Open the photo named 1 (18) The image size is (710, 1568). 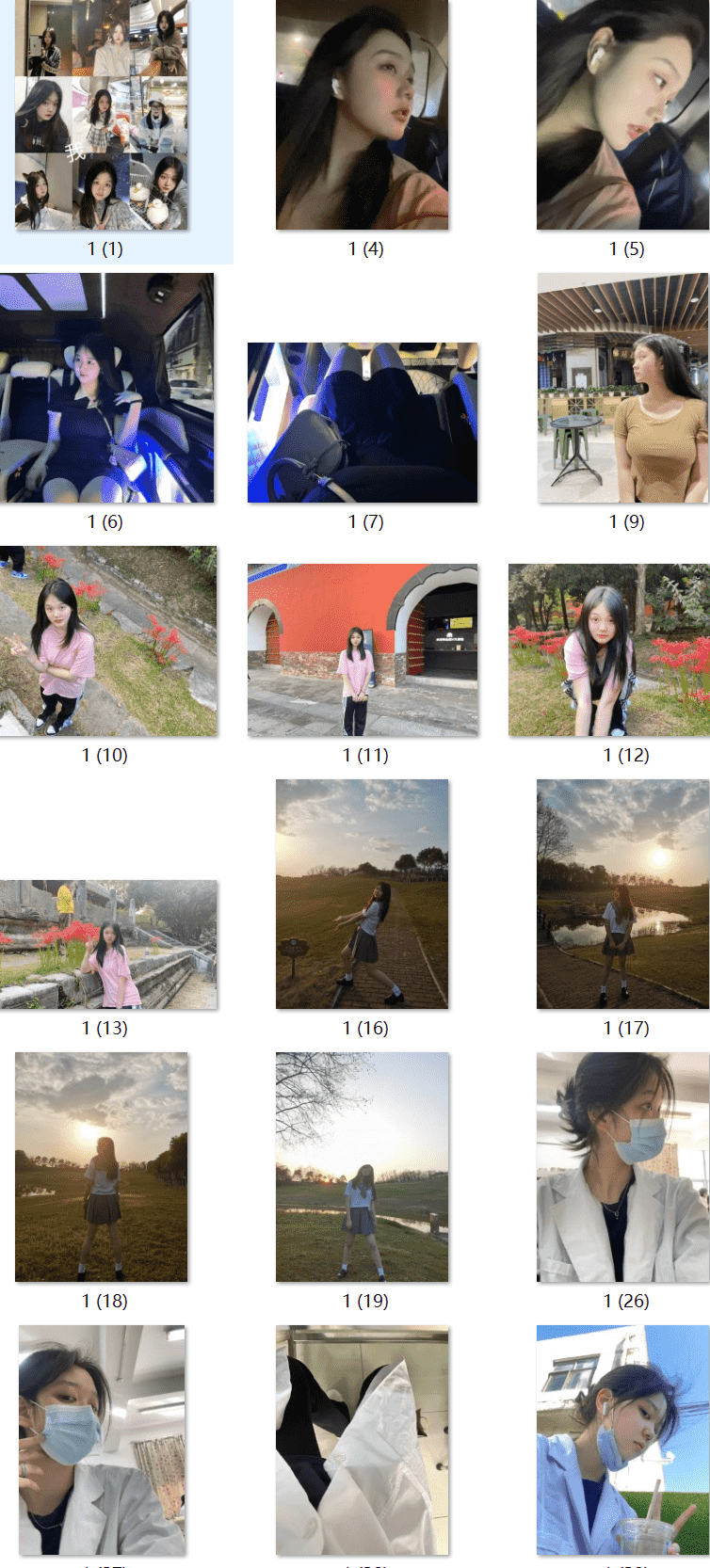tap(102, 1167)
